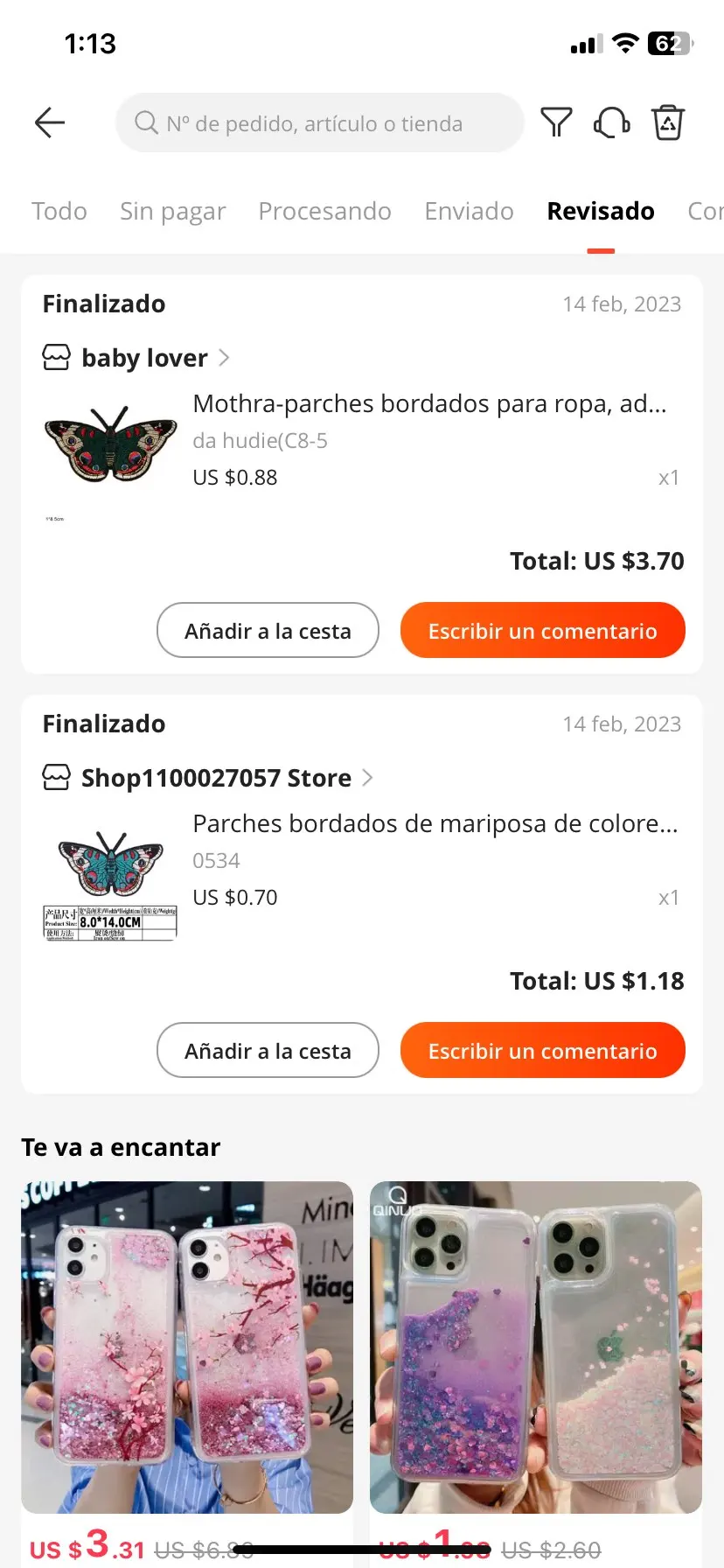This screenshot has height=1568, width=724.
Task: Contact customer support via headset icon
Action: click(612, 122)
